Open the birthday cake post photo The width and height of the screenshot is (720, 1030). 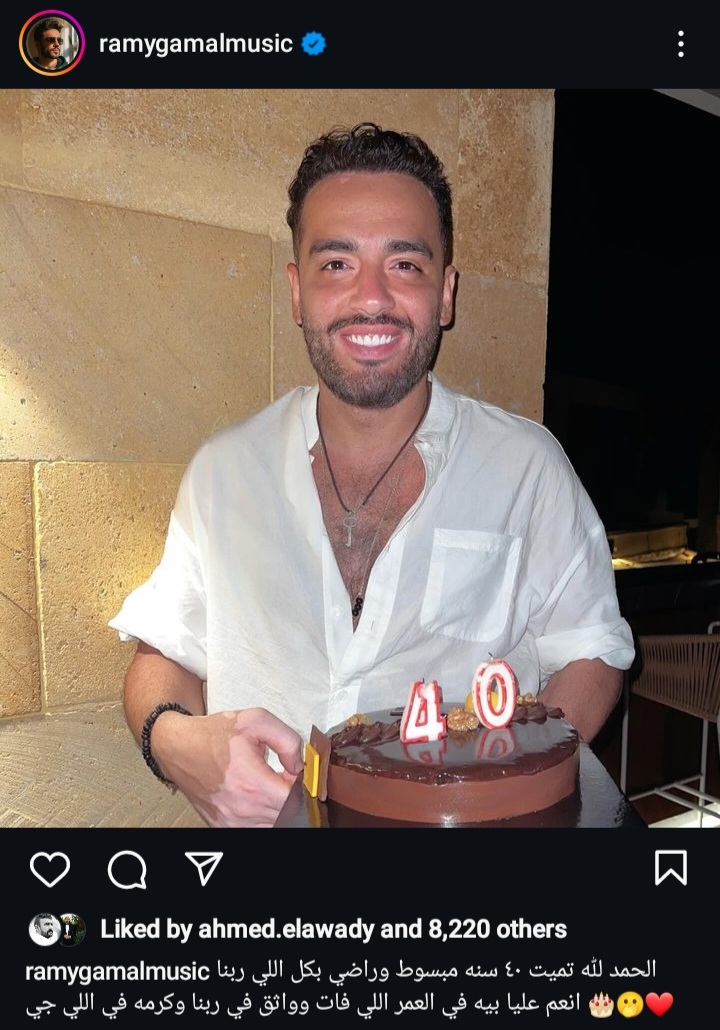coord(360,458)
